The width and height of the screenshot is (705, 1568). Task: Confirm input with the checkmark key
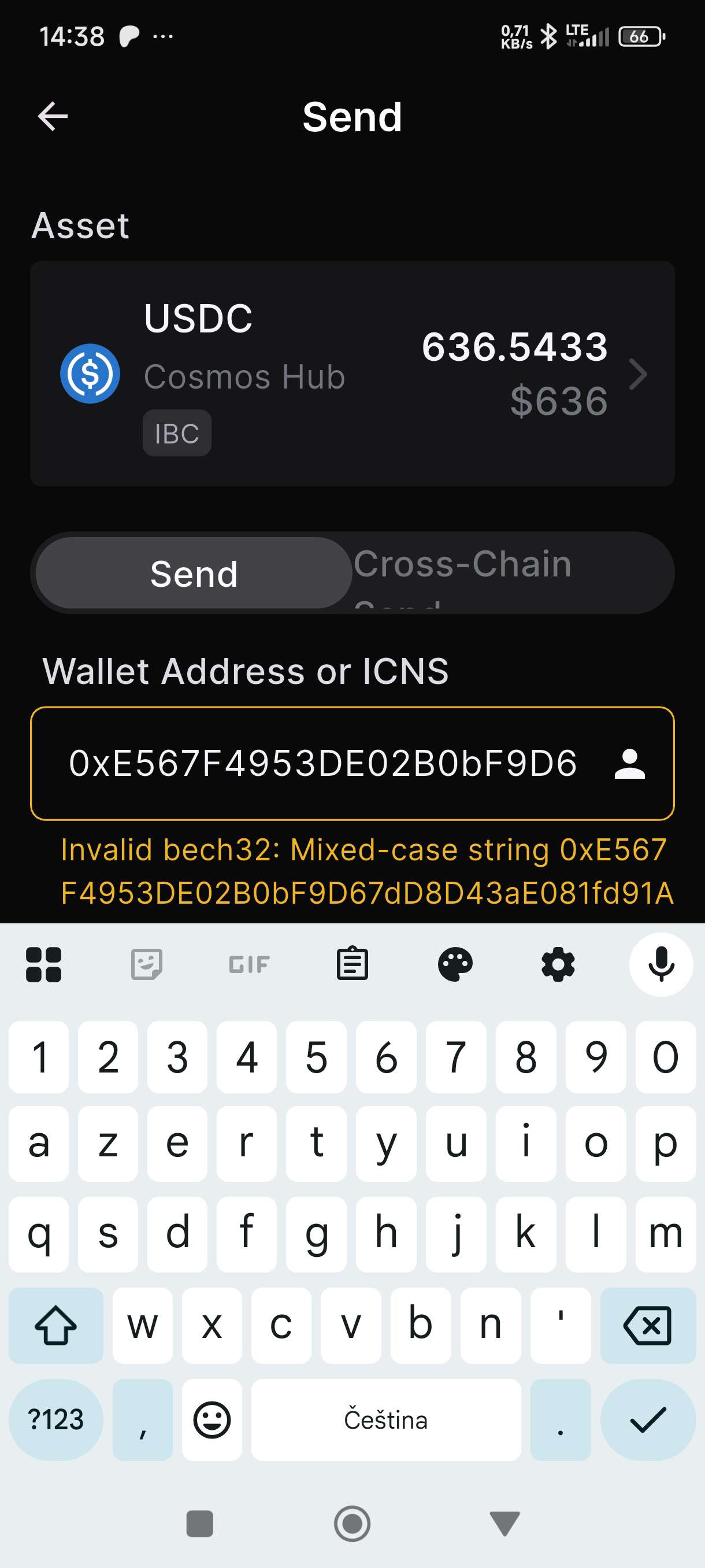[647, 1419]
